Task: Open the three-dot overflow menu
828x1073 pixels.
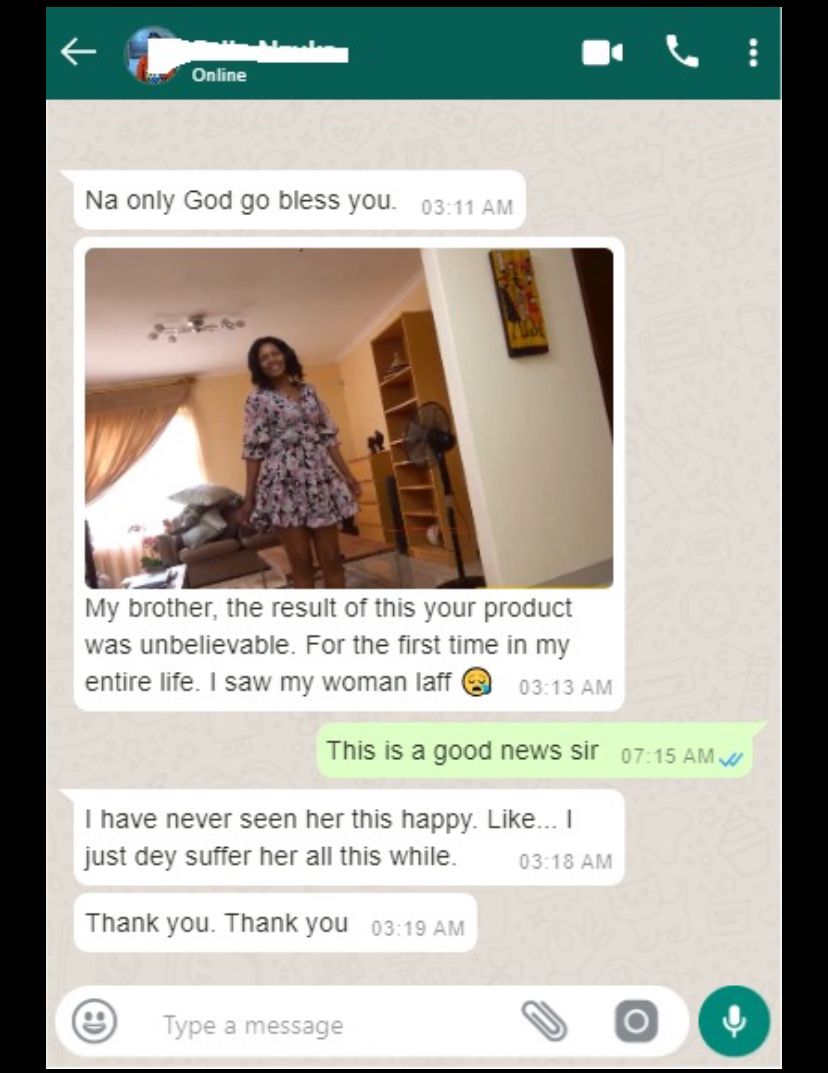Action: tap(752, 53)
